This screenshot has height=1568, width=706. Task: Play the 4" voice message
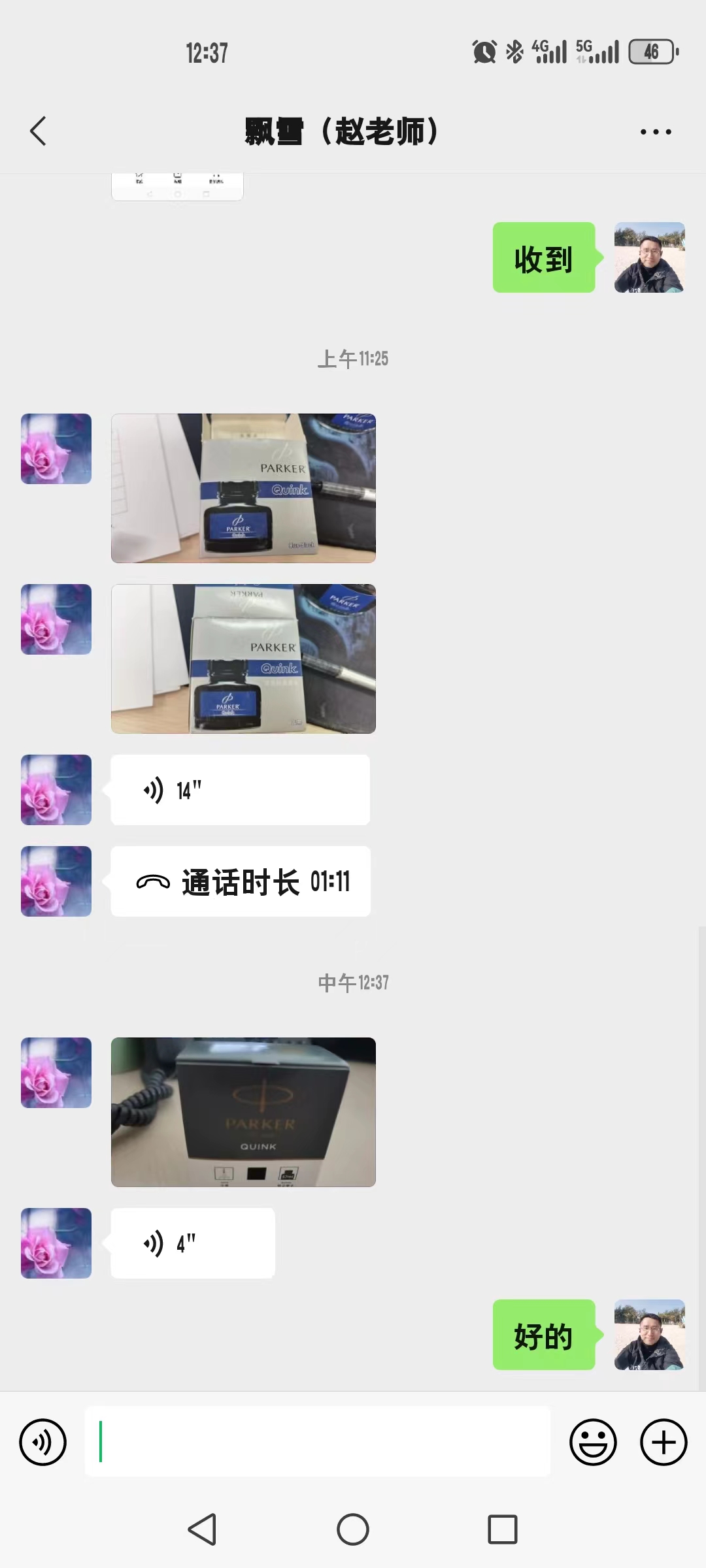click(193, 1243)
